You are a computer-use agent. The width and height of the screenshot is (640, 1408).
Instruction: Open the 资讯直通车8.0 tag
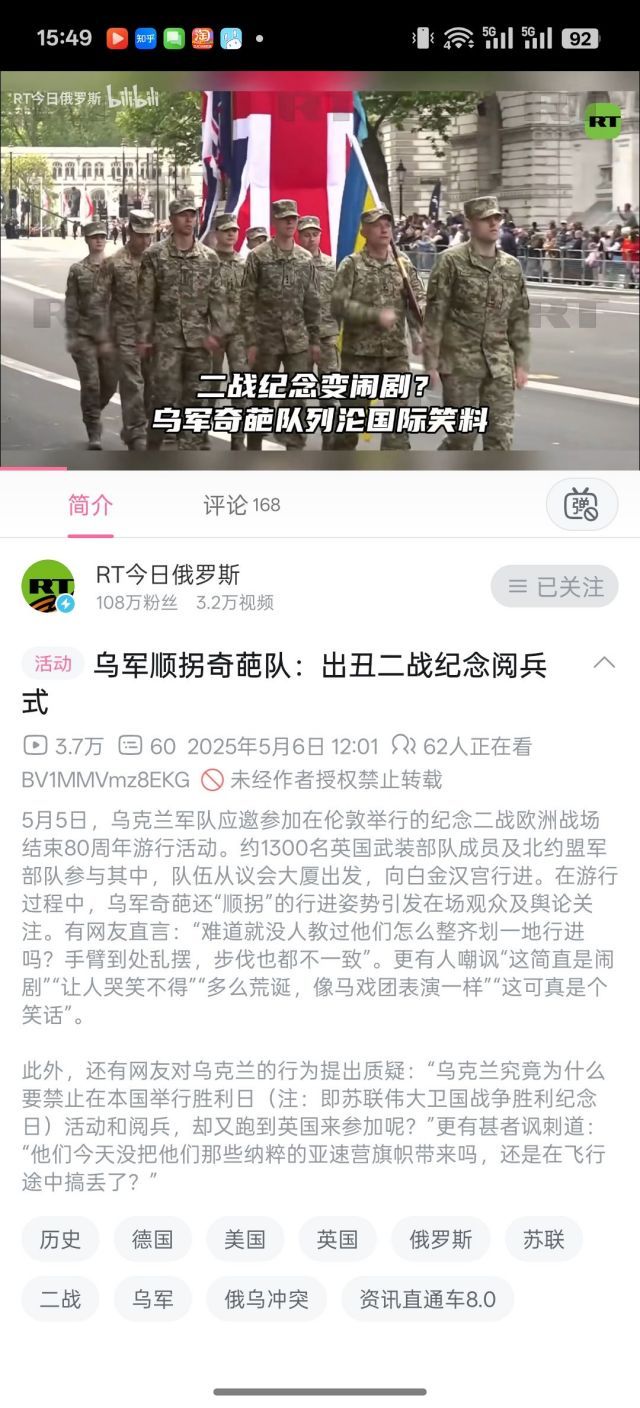pos(427,1298)
